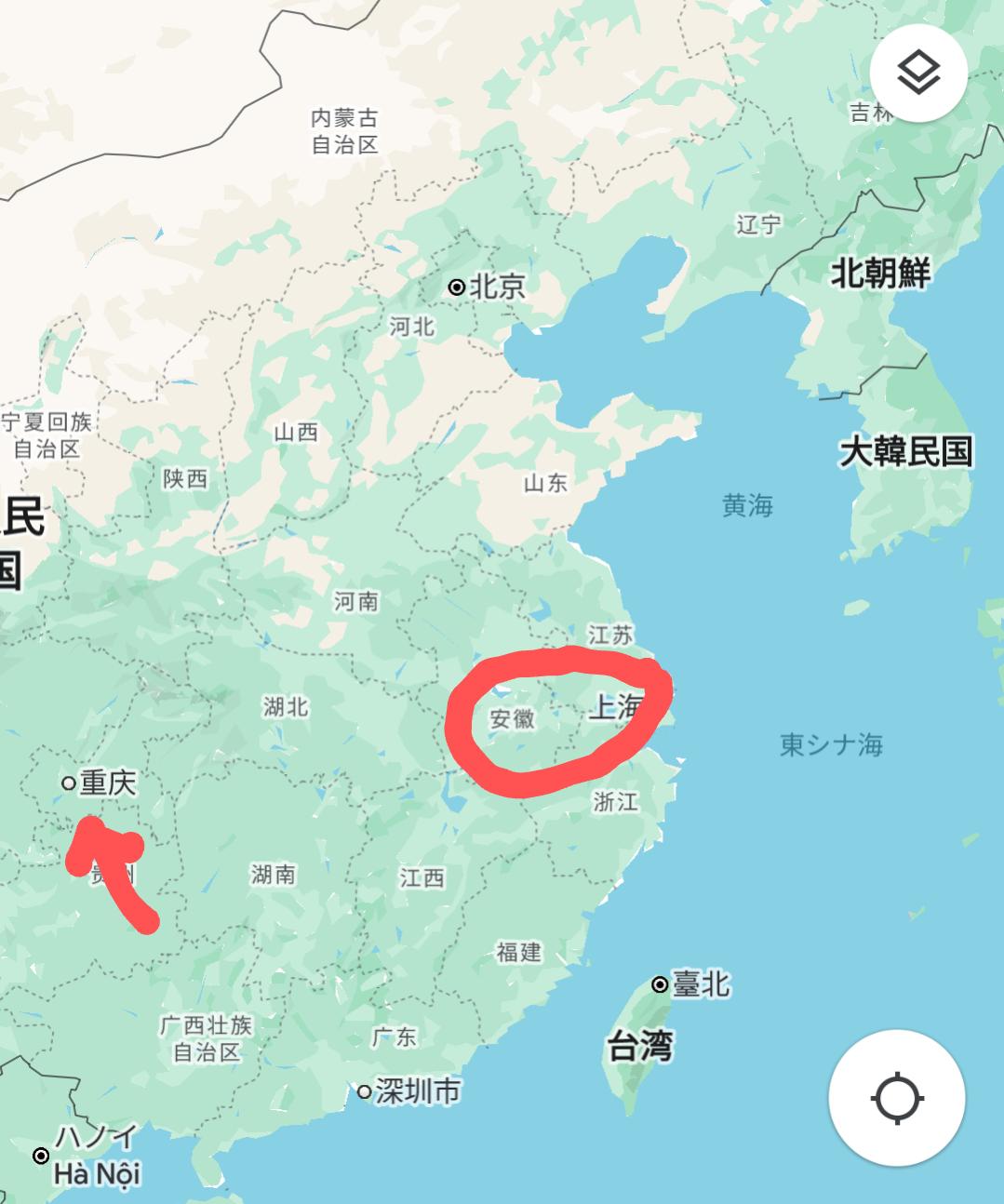This screenshot has height=1204, width=1004.
Task: Click the Yellow Sea (黄海) label
Action: 748,506
